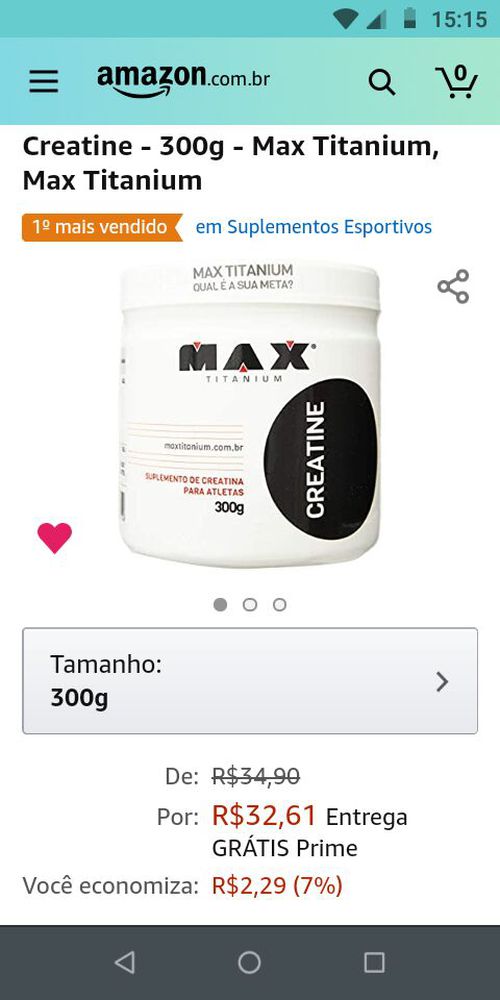Jump to the third product image dot

pyautogui.click(x=279, y=605)
